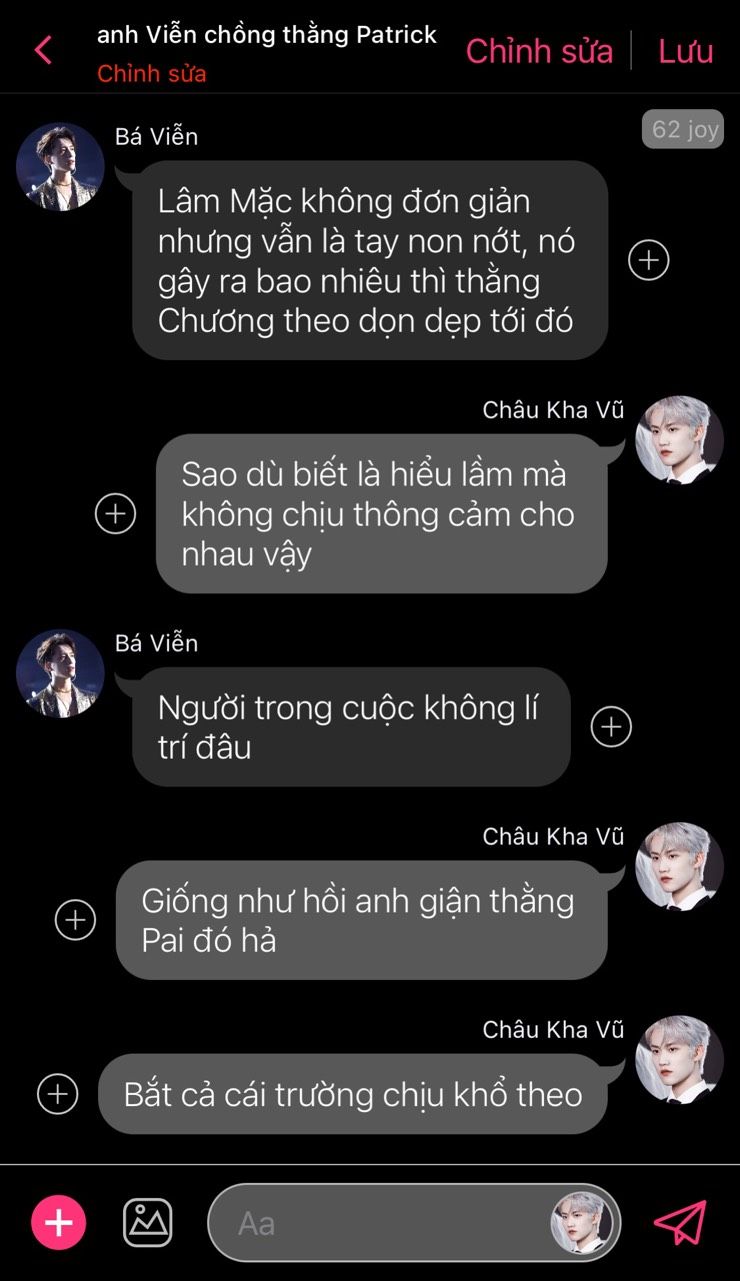Tap plus icon beside 'Người trong cuộc' message
This screenshot has height=1281, width=740.
click(x=611, y=727)
